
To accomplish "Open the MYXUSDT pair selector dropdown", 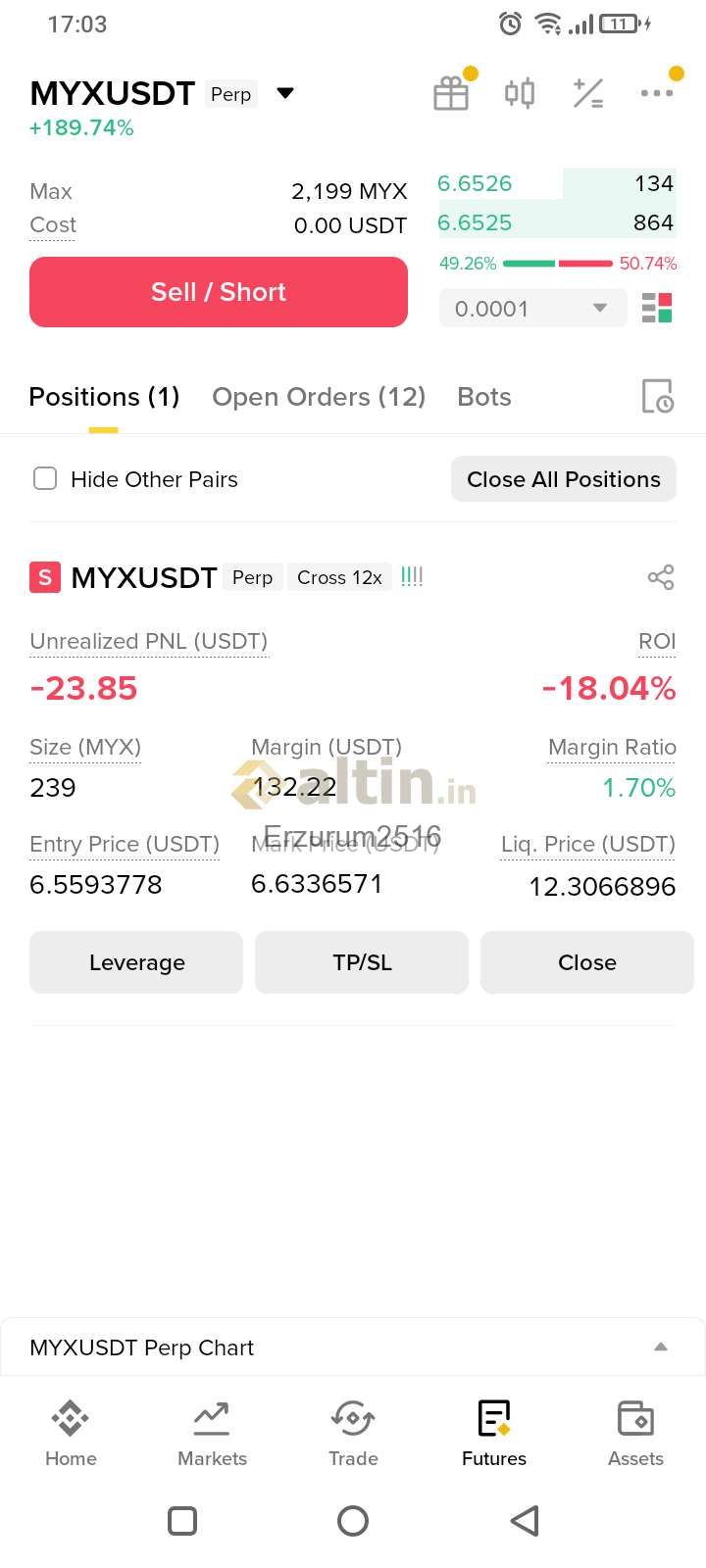I will tap(285, 93).
